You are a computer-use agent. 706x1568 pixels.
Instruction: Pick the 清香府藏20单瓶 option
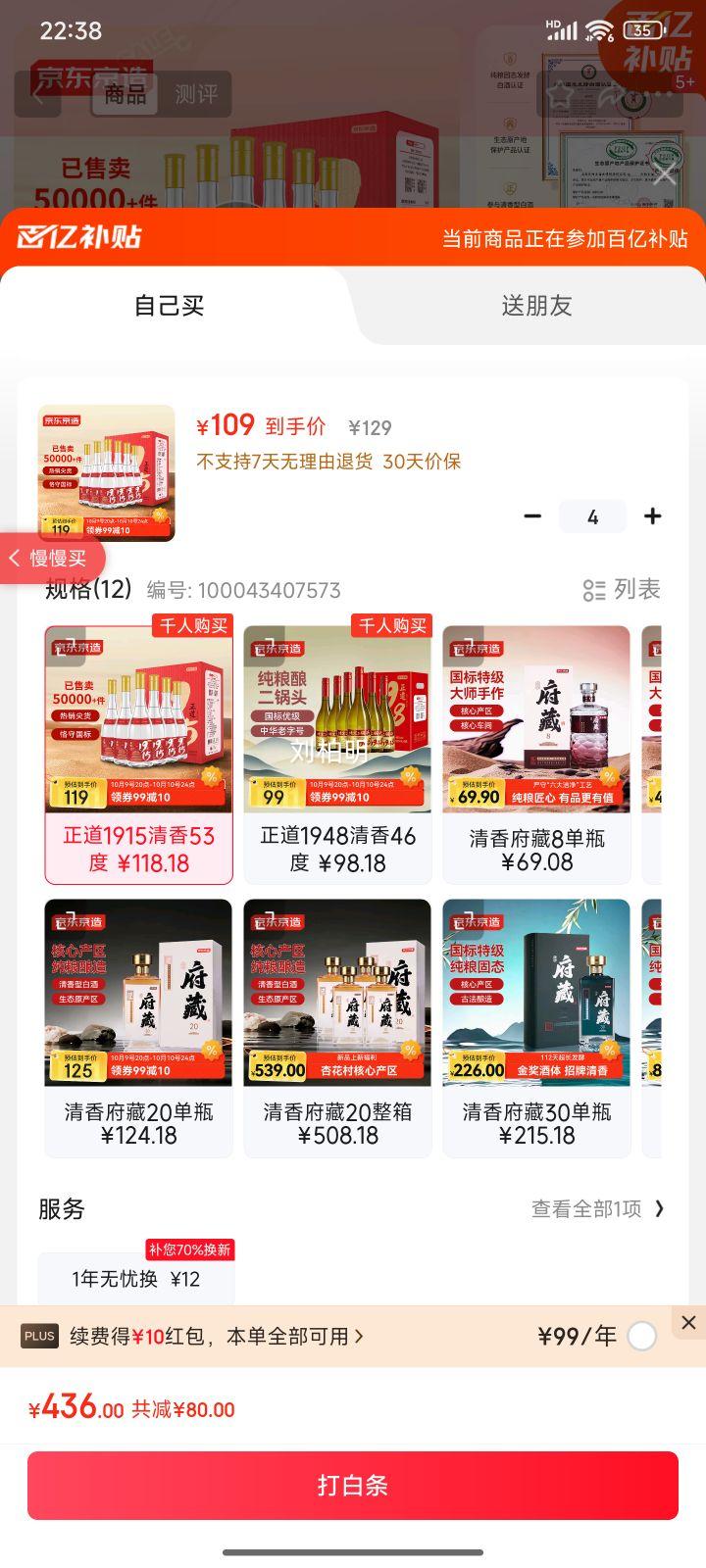[138, 1027]
